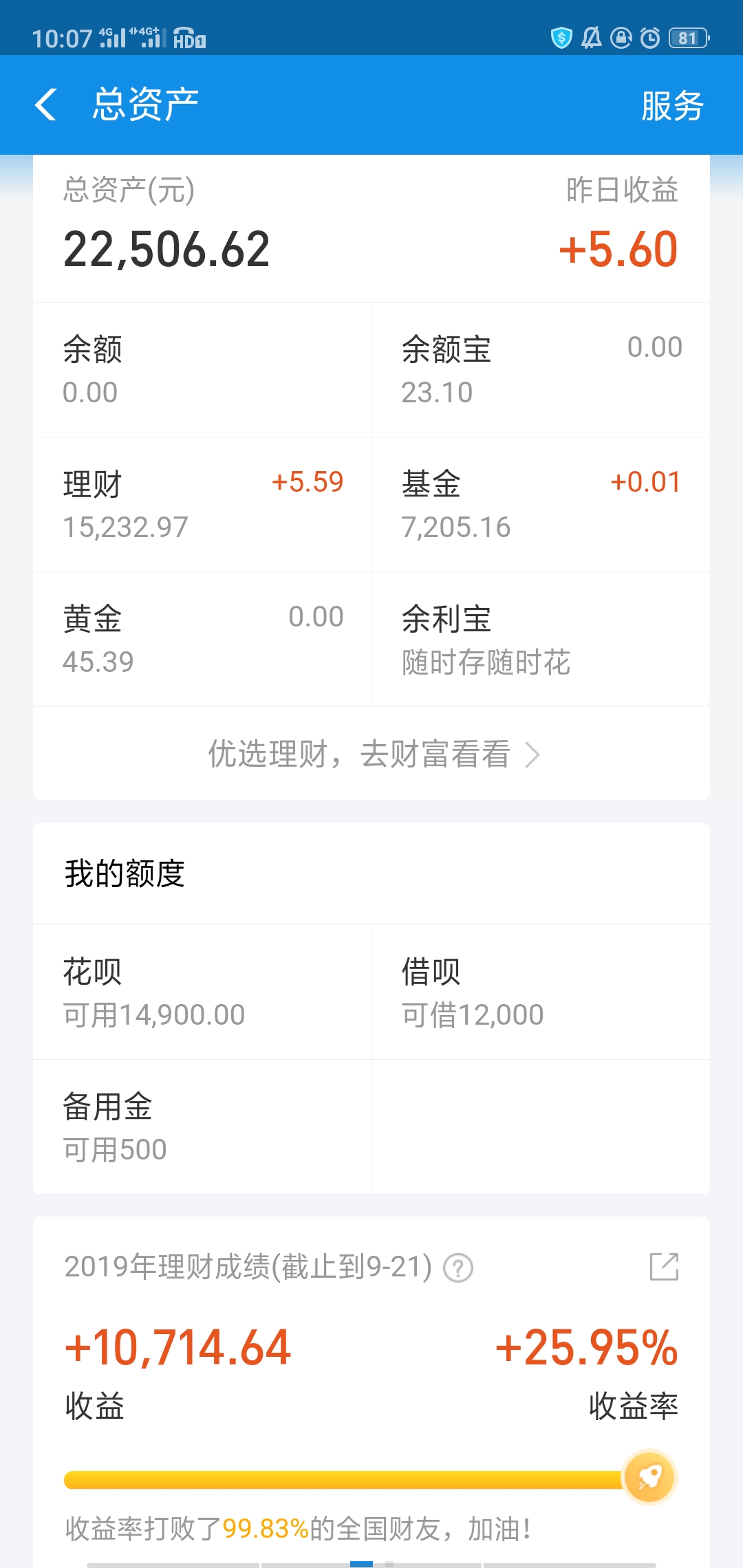743x1568 pixels.
Task: Open 余利宝 随时存随时花
Action: (x=541, y=640)
